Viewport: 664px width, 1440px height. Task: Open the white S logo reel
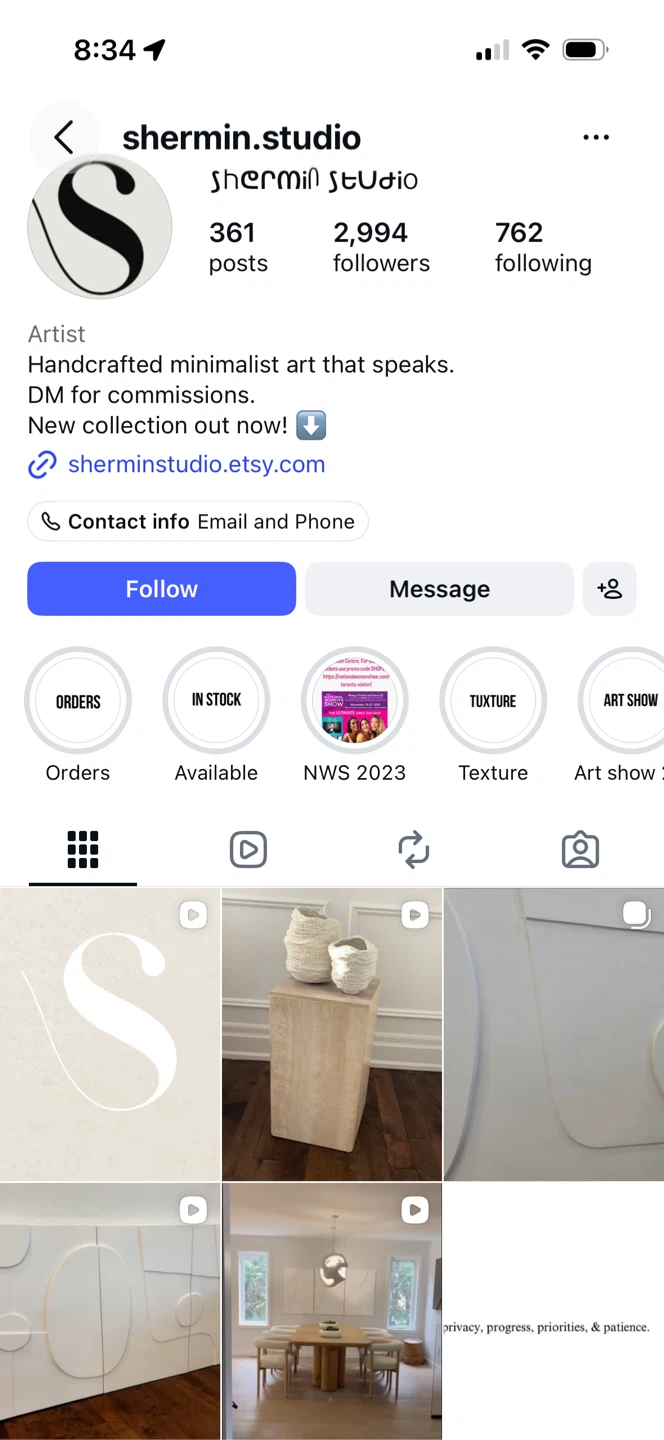coord(110,1034)
